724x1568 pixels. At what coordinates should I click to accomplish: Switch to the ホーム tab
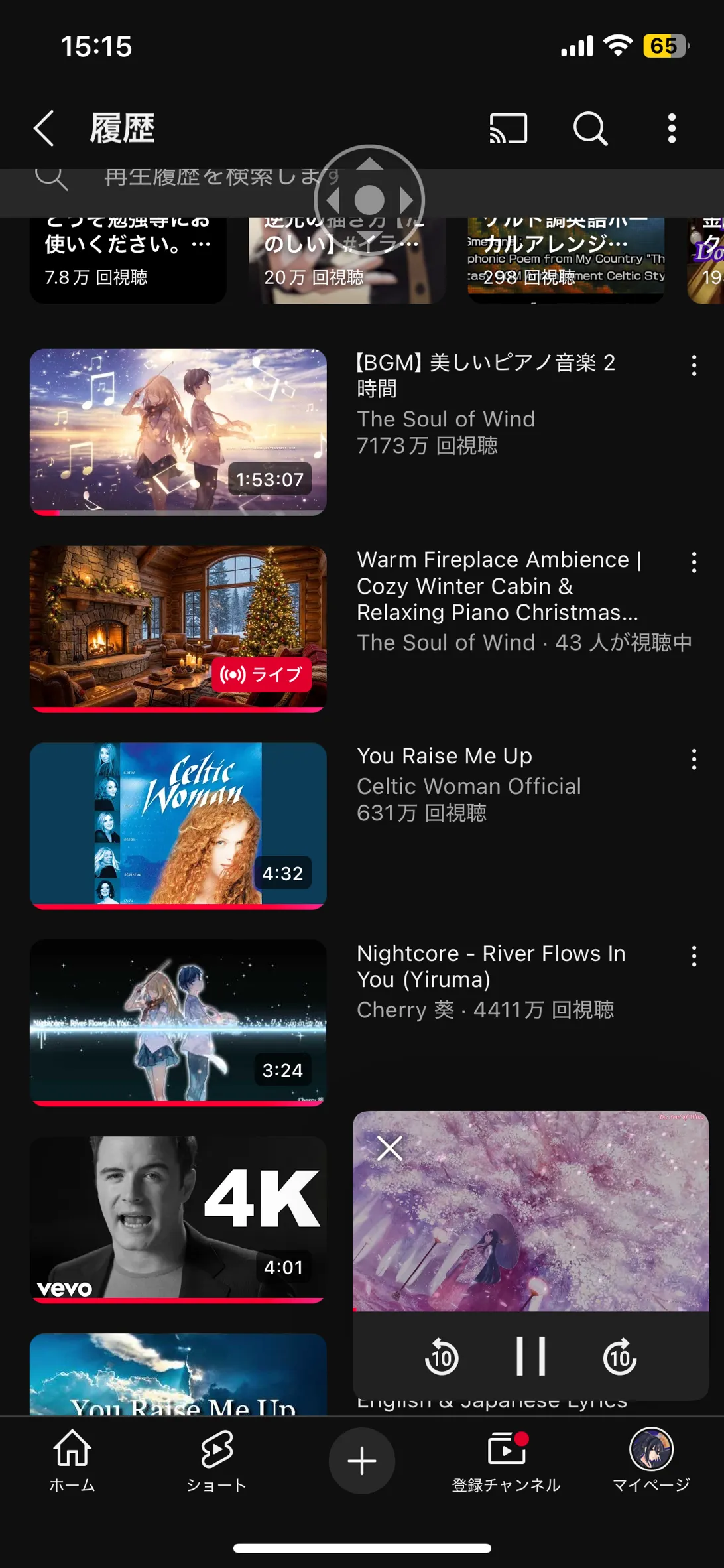72,1461
